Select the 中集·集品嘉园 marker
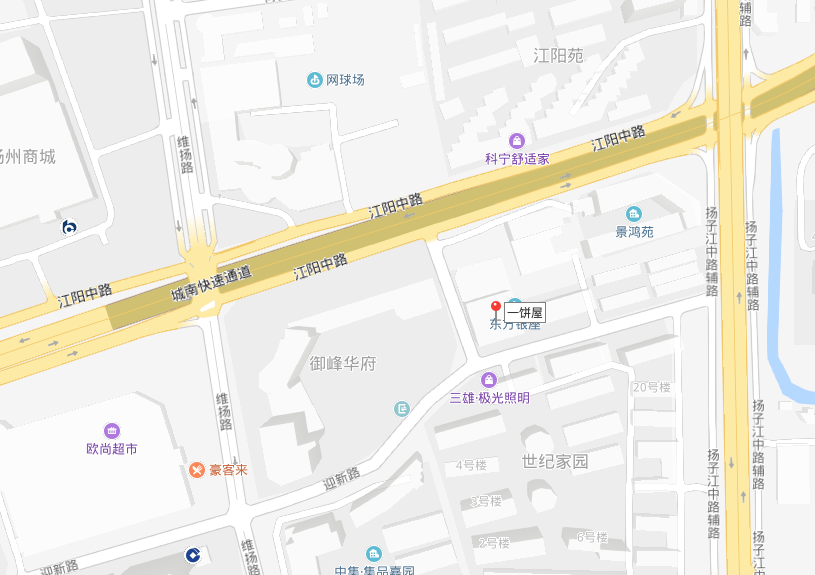This screenshot has height=575, width=815. (374, 554)
